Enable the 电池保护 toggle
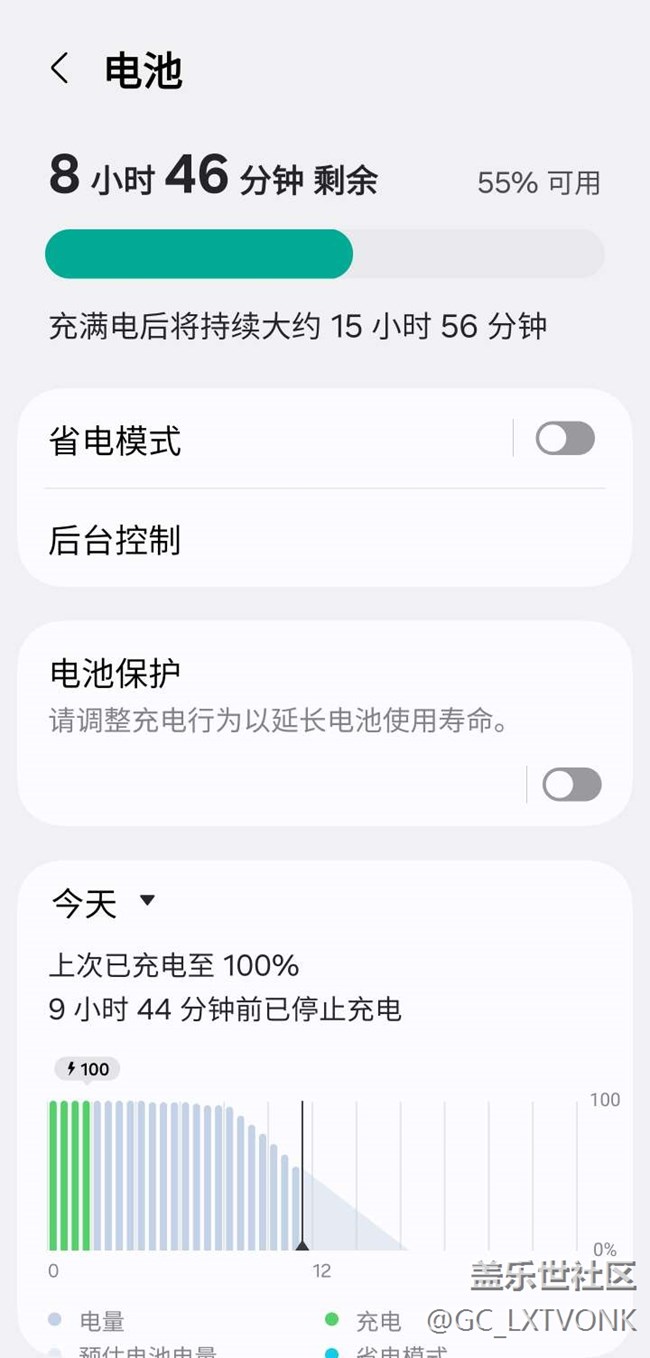This screenshot has width=650, height=1358. (x=571, y=785)
